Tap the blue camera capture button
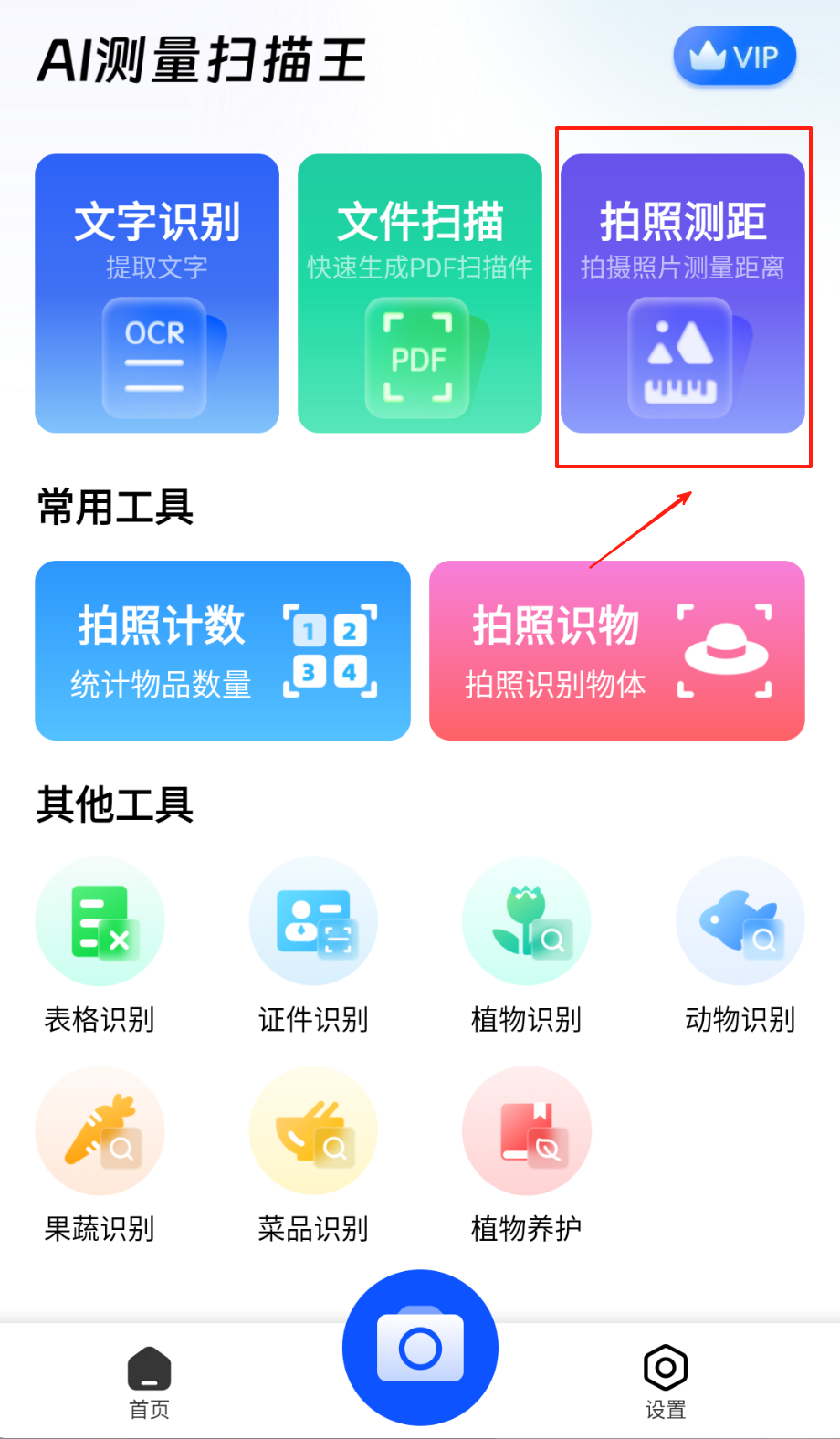Image resolution: width=840 pixels, height=1439 pixels. point(420,1348)
